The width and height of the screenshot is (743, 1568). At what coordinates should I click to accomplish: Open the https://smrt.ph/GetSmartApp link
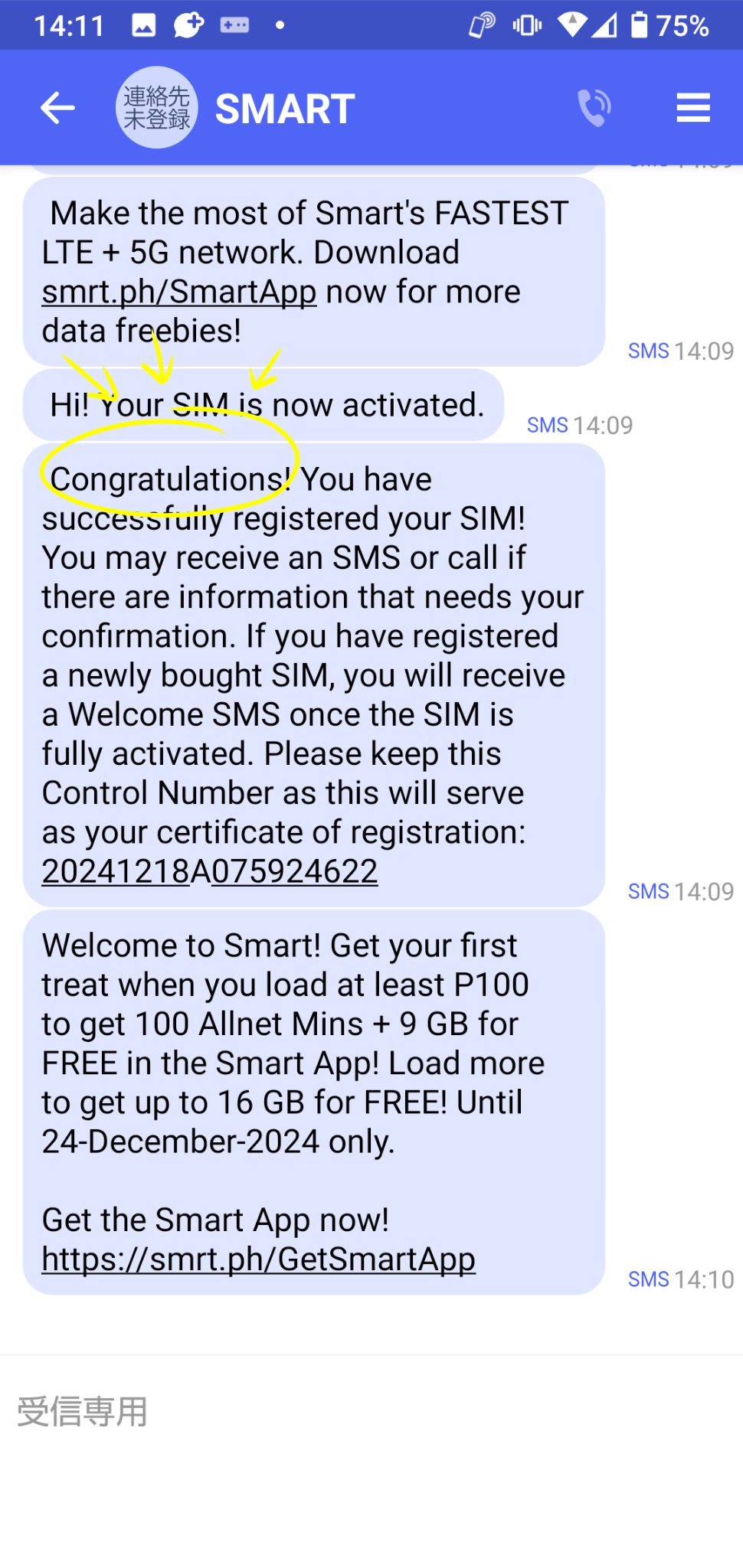click(x=259, y=1259)
